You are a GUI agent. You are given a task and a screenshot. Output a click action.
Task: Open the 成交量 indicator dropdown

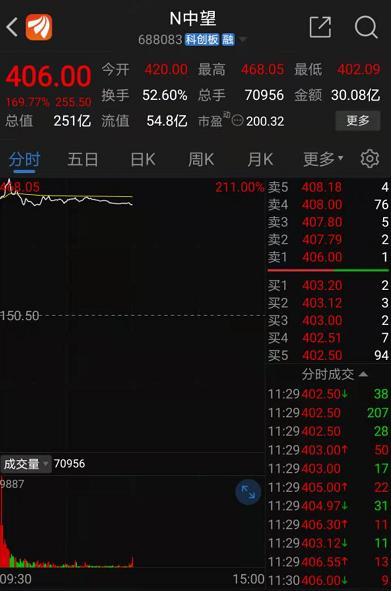25,464
